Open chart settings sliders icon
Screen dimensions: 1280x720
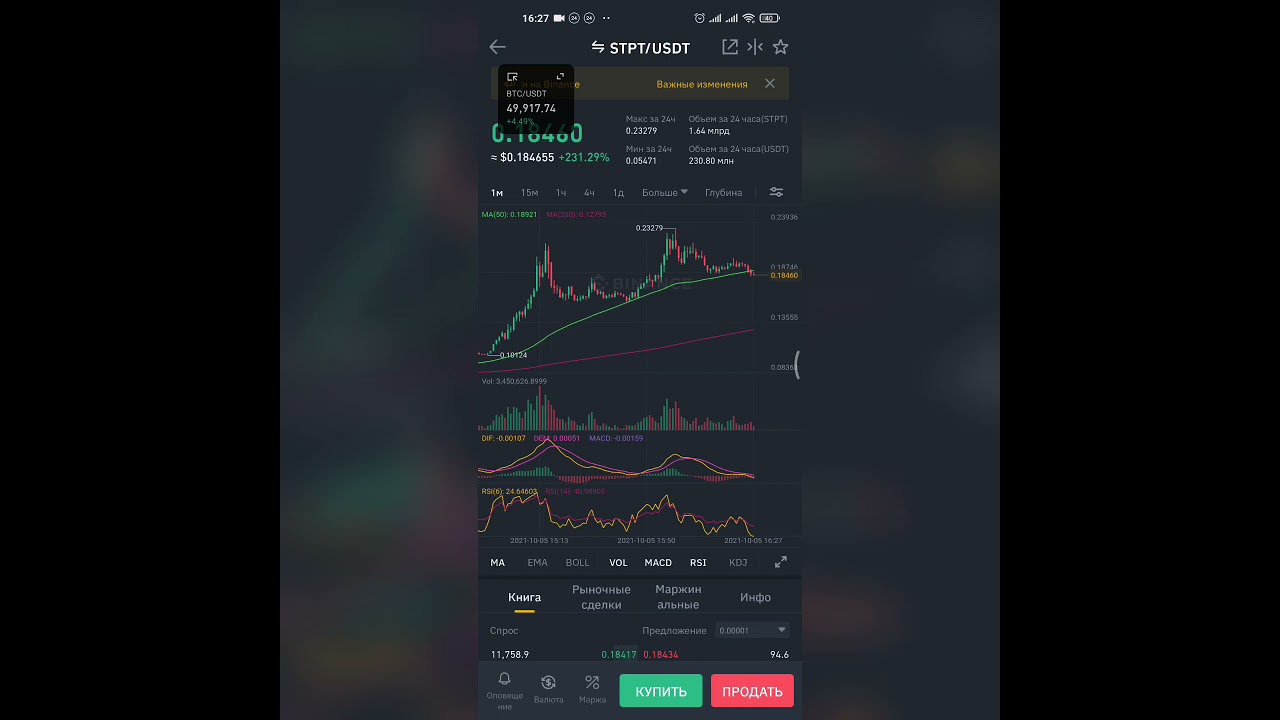[776, 192]
